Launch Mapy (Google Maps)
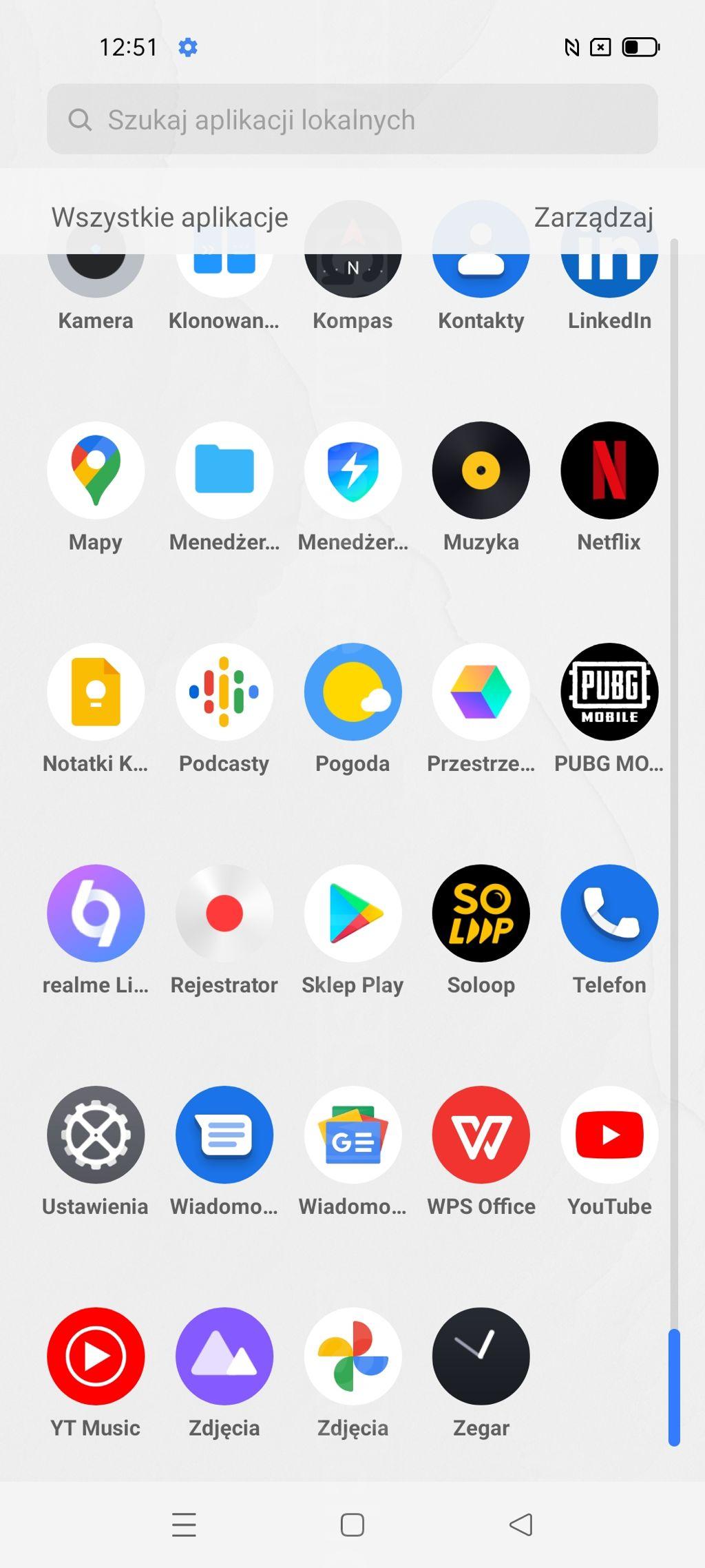 96,471
